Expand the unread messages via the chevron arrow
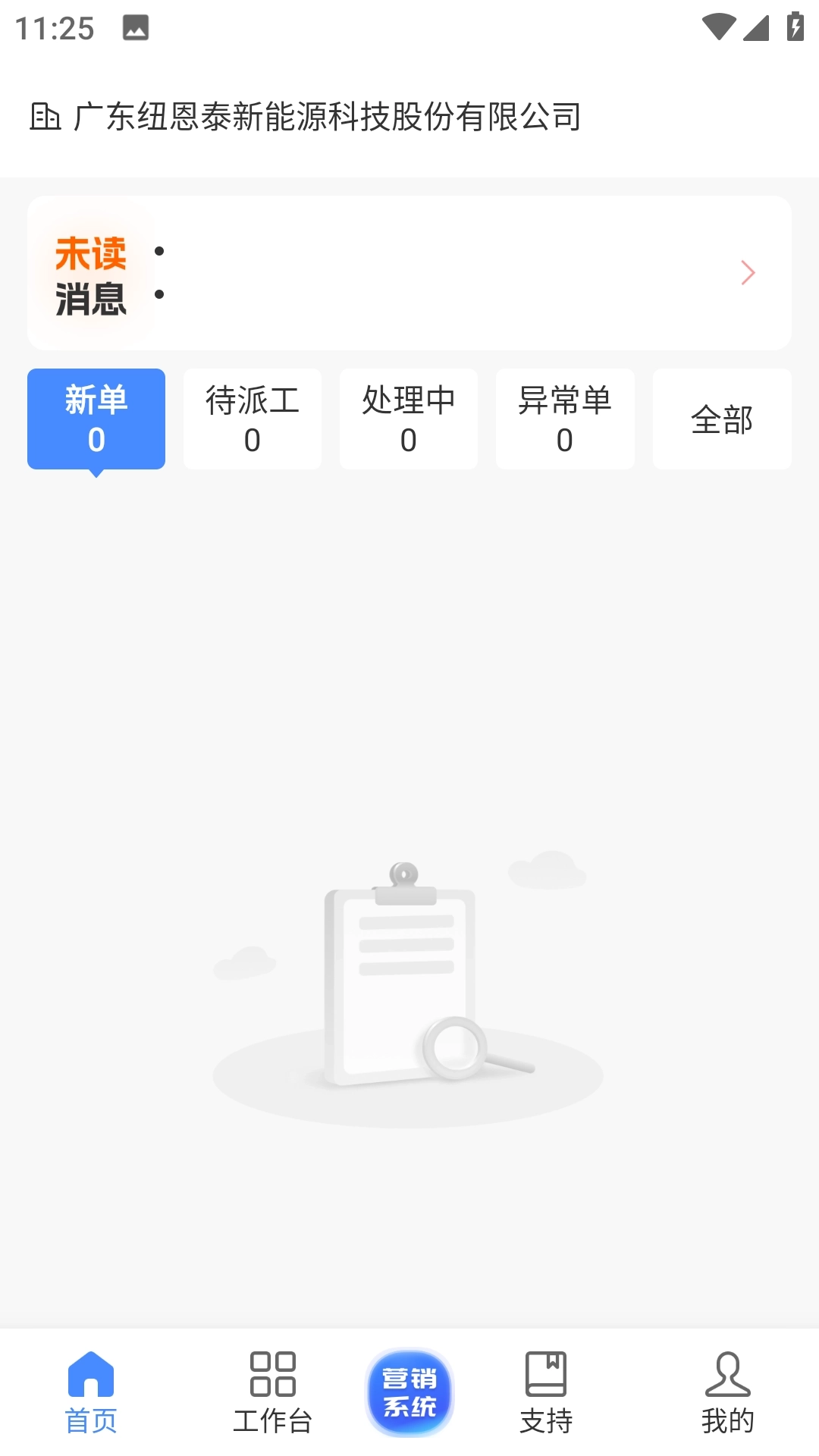 (x=748, y=273)
